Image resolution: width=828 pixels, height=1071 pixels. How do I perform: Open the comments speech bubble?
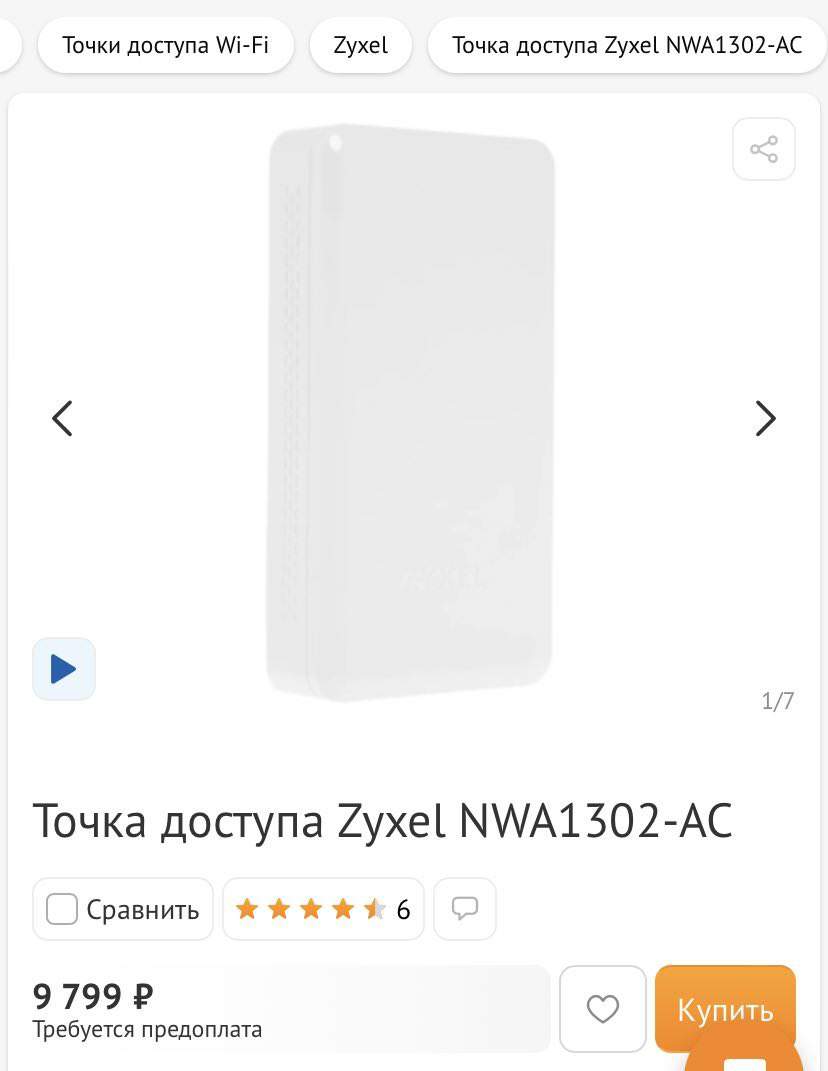[x=465, y=909]
